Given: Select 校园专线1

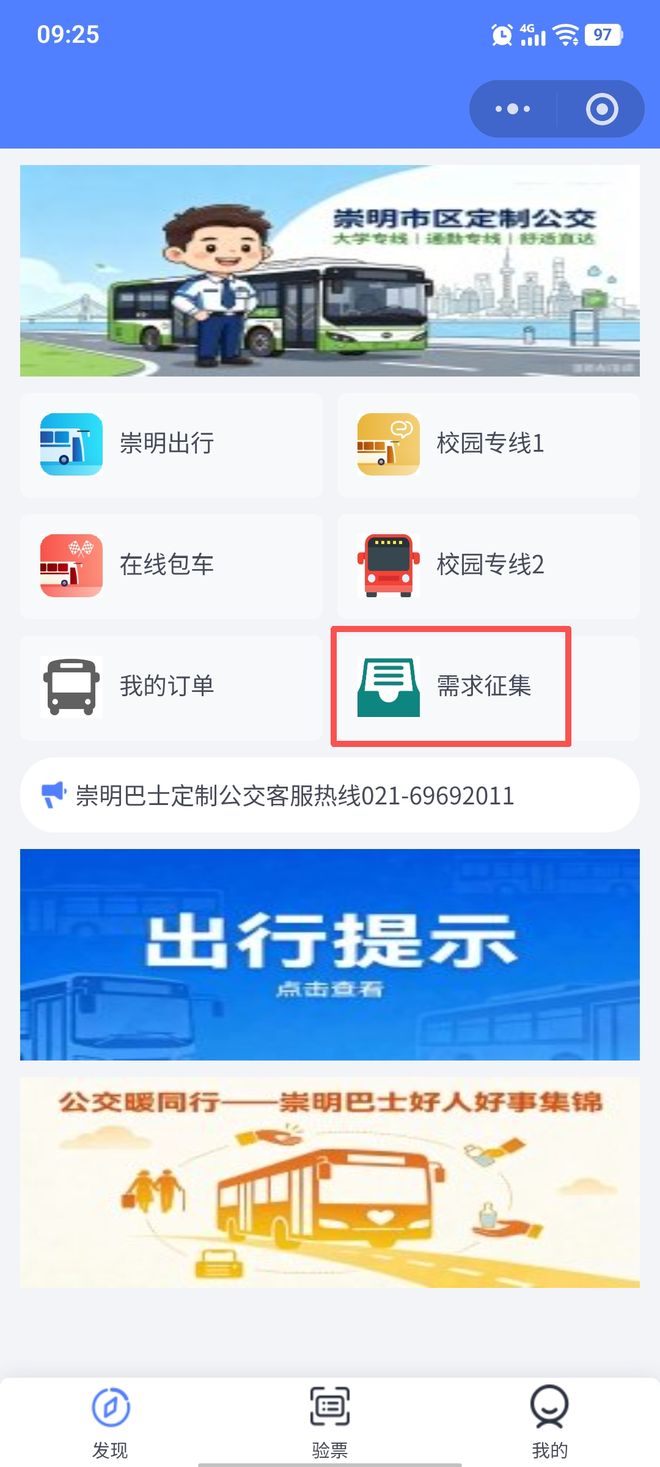Looking at the screenshot, I should 488,444.
